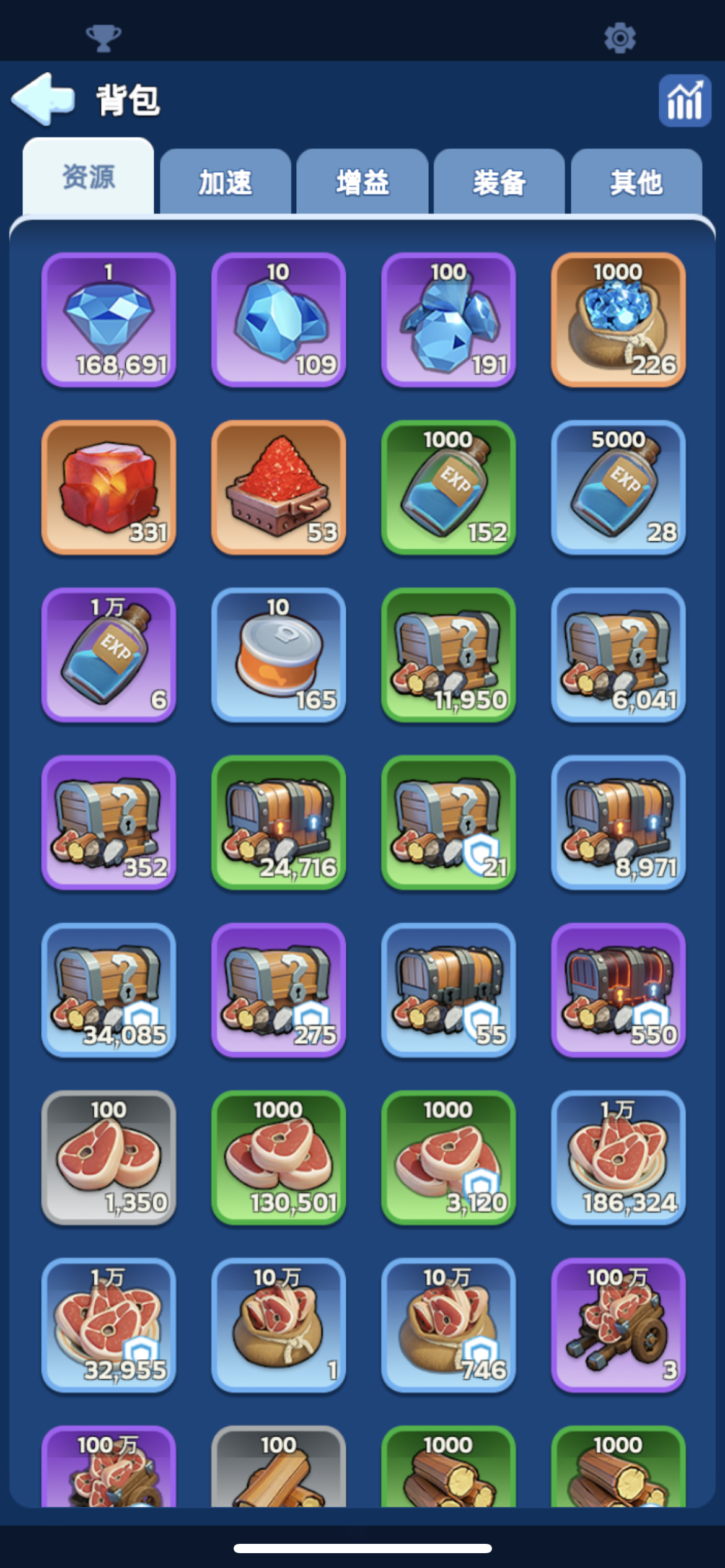Open the resource chest with 11,950
The height and width of the screenshot is (1568, 725).
point(448,655)
